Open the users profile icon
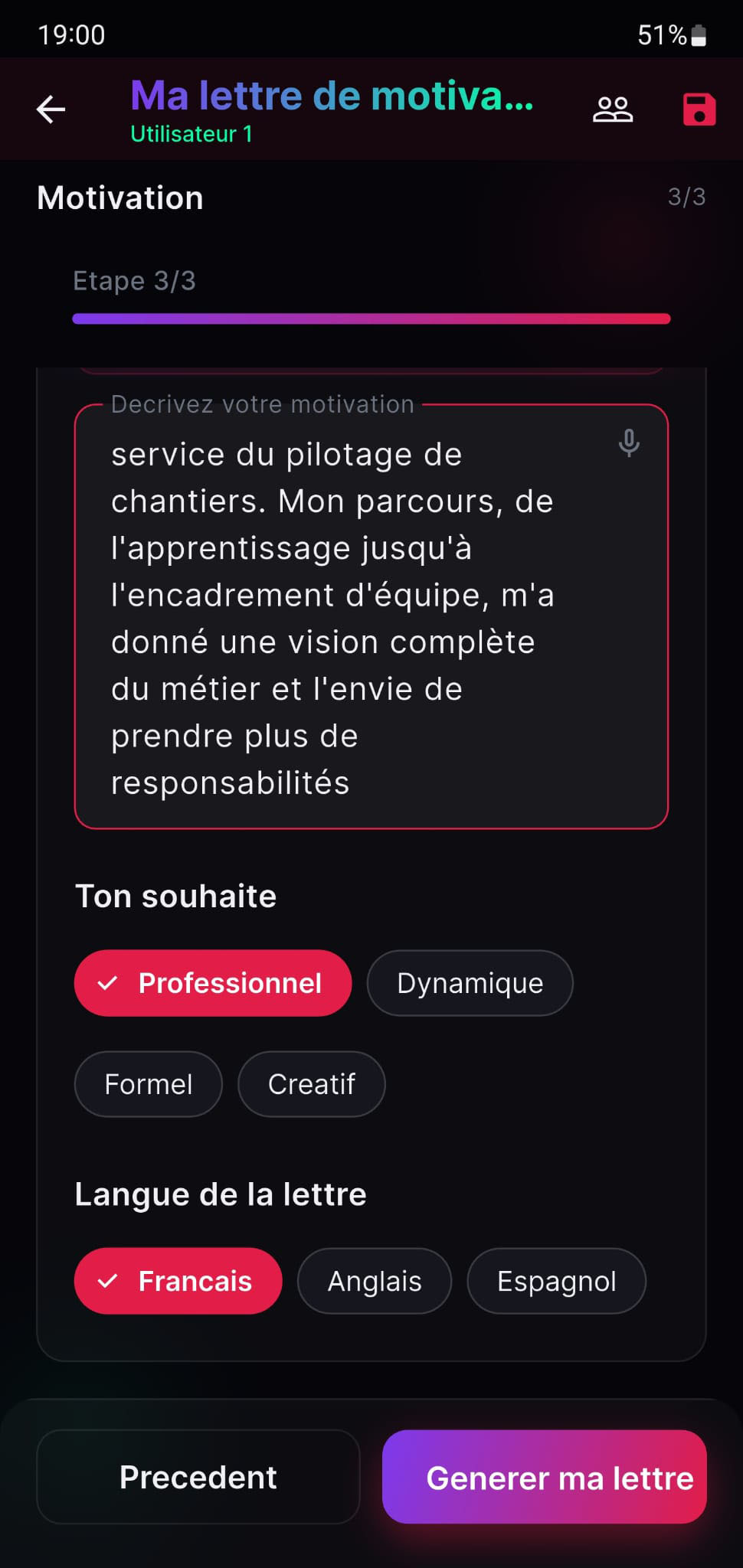 [613, 109]
